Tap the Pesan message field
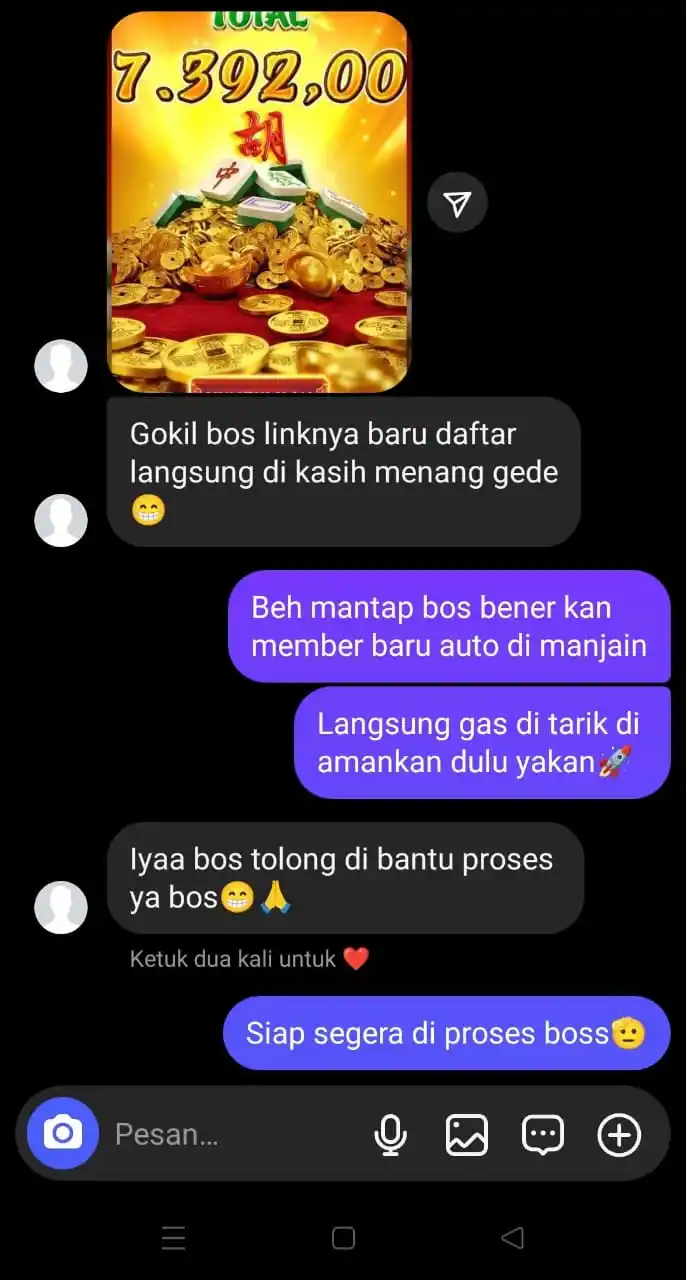This screenshot has height=1280, width=686. pyautogui.click(x=230, y=1134)
